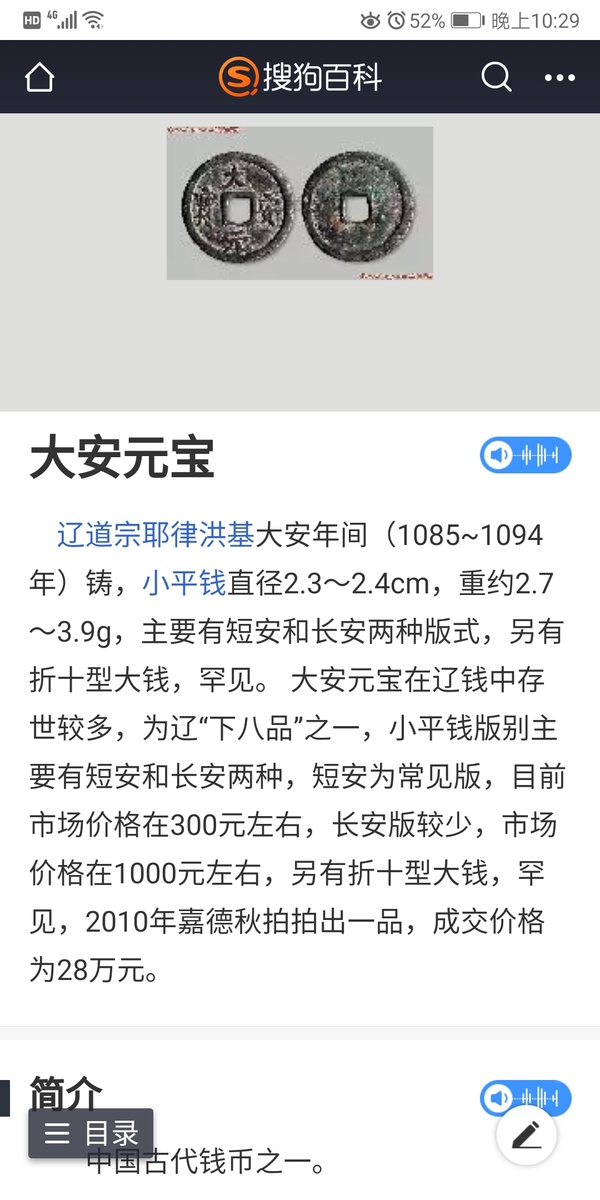Play audio for the 简介 section

click(x=525, y=1099)
